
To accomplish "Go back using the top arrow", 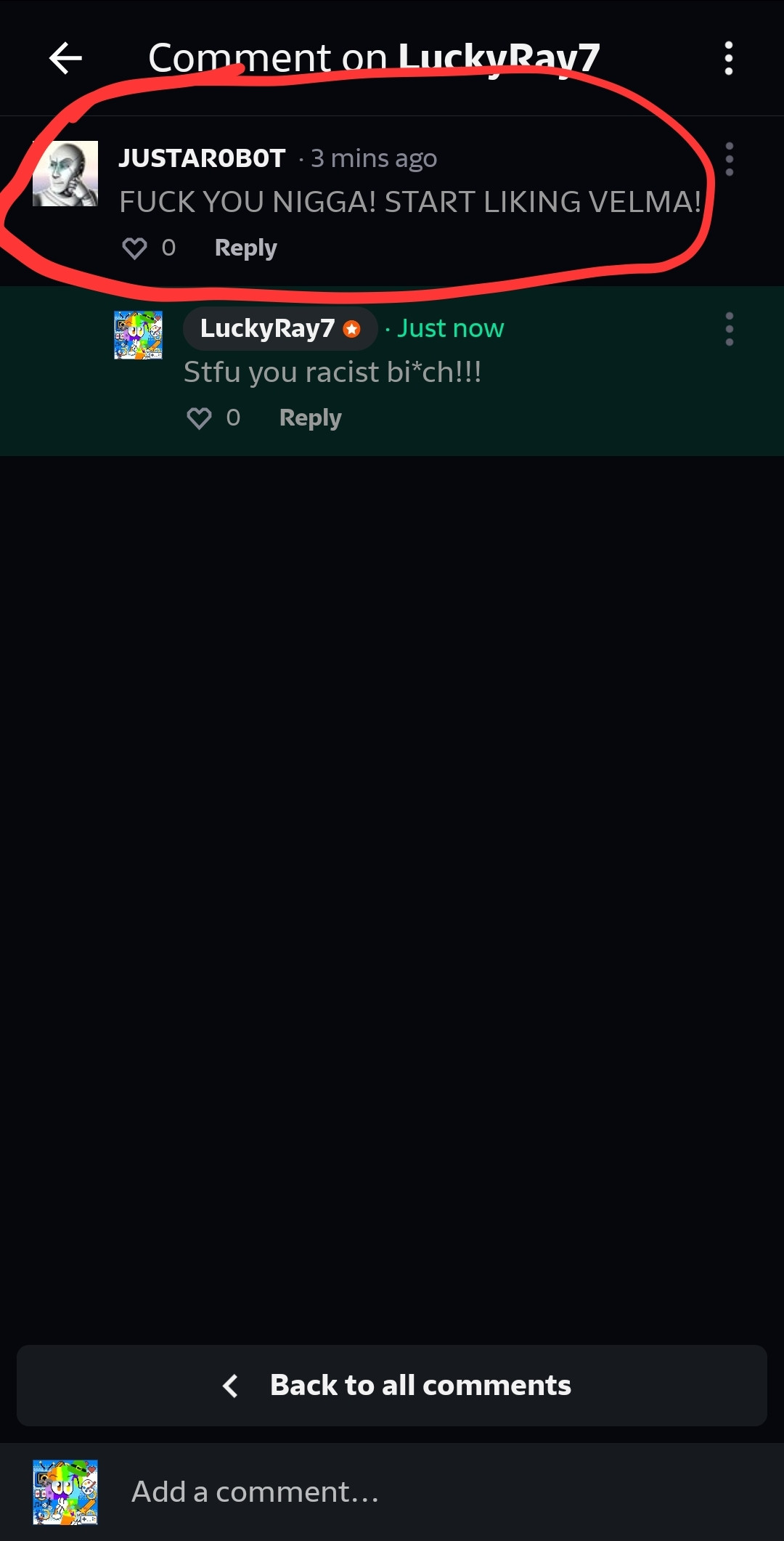I will [x=65, y=58].
